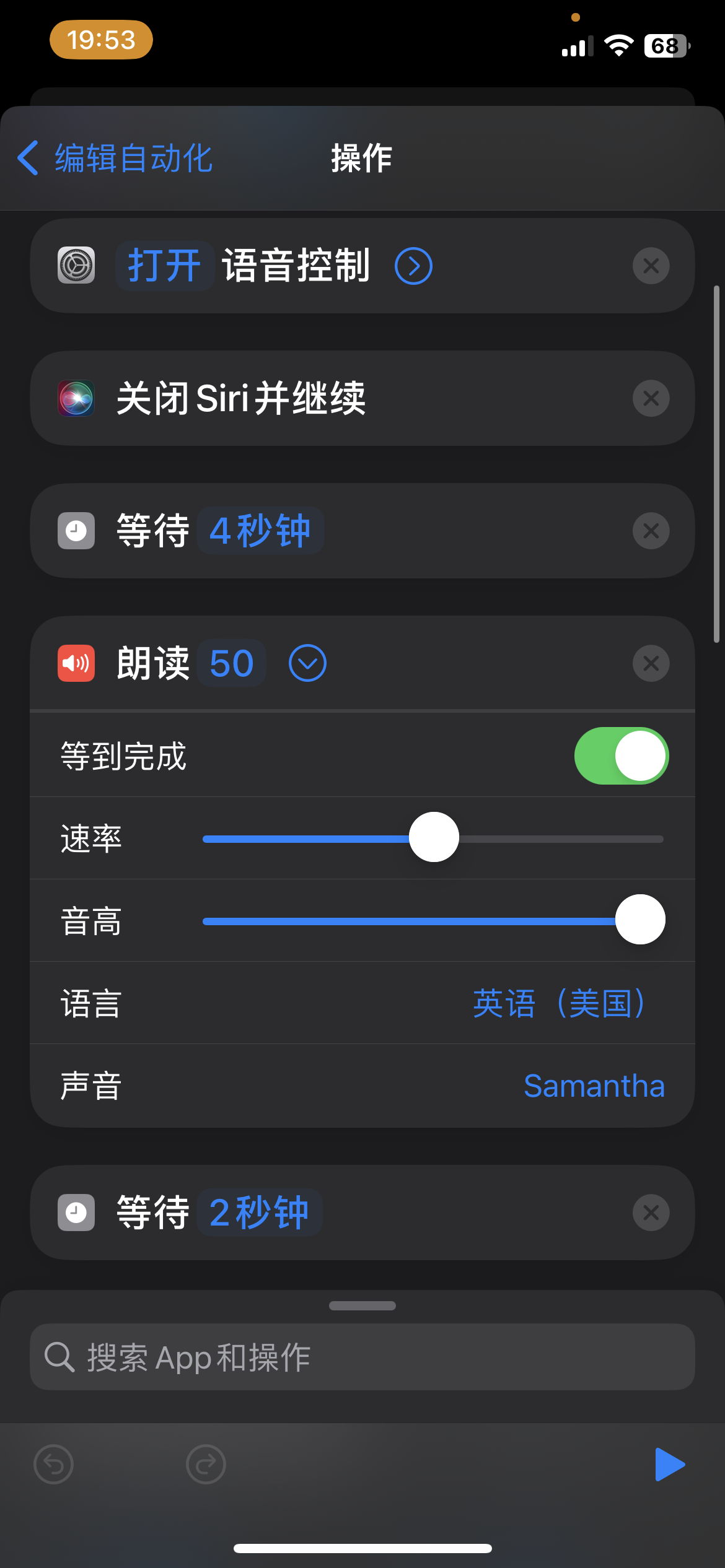Edit the 朗读 text value 50
The image size is (725, 1568).
tap(232, 663)
